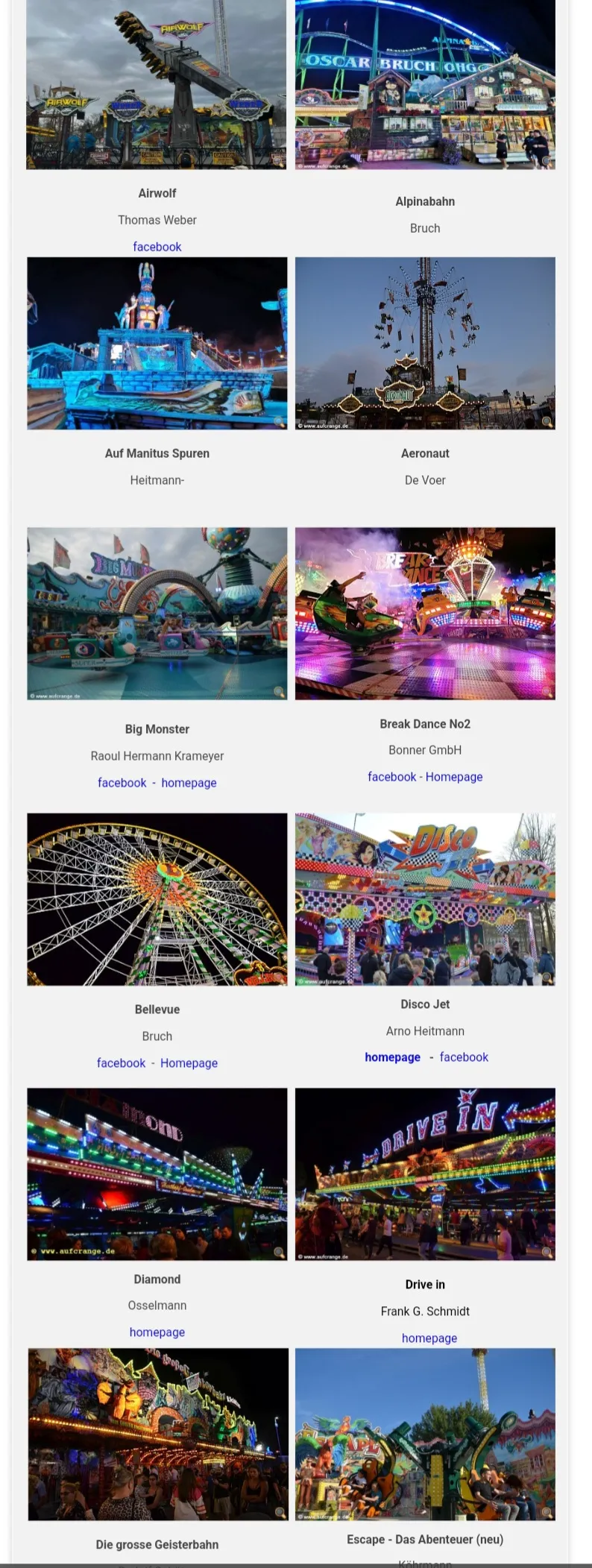The height and width of the screenshot is (1568, 592).
Task: Enlarge the Alpinabahn photo
Action: pos(425,84)
